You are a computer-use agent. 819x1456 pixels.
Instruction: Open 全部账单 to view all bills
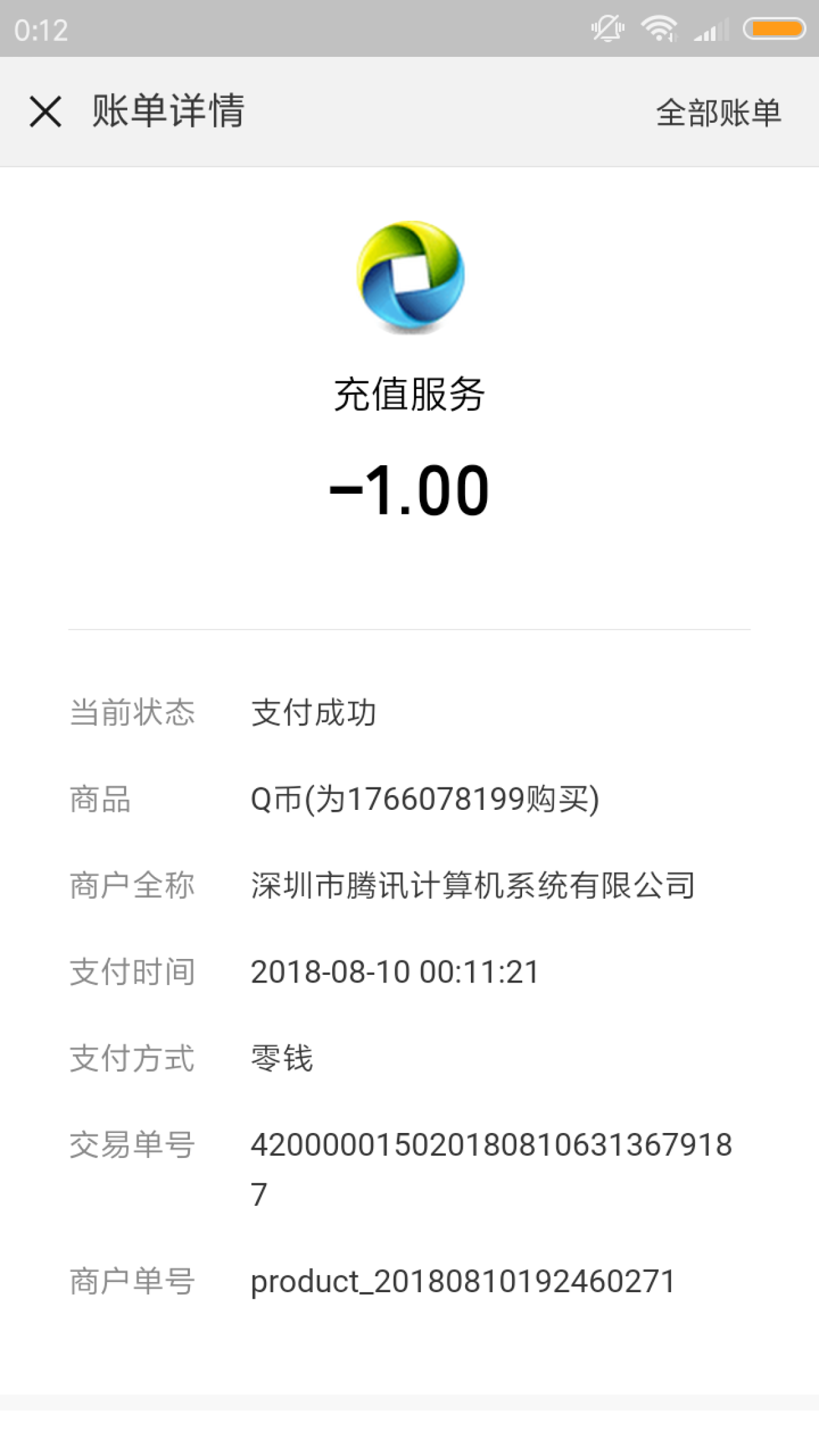(x=718, y=113)
